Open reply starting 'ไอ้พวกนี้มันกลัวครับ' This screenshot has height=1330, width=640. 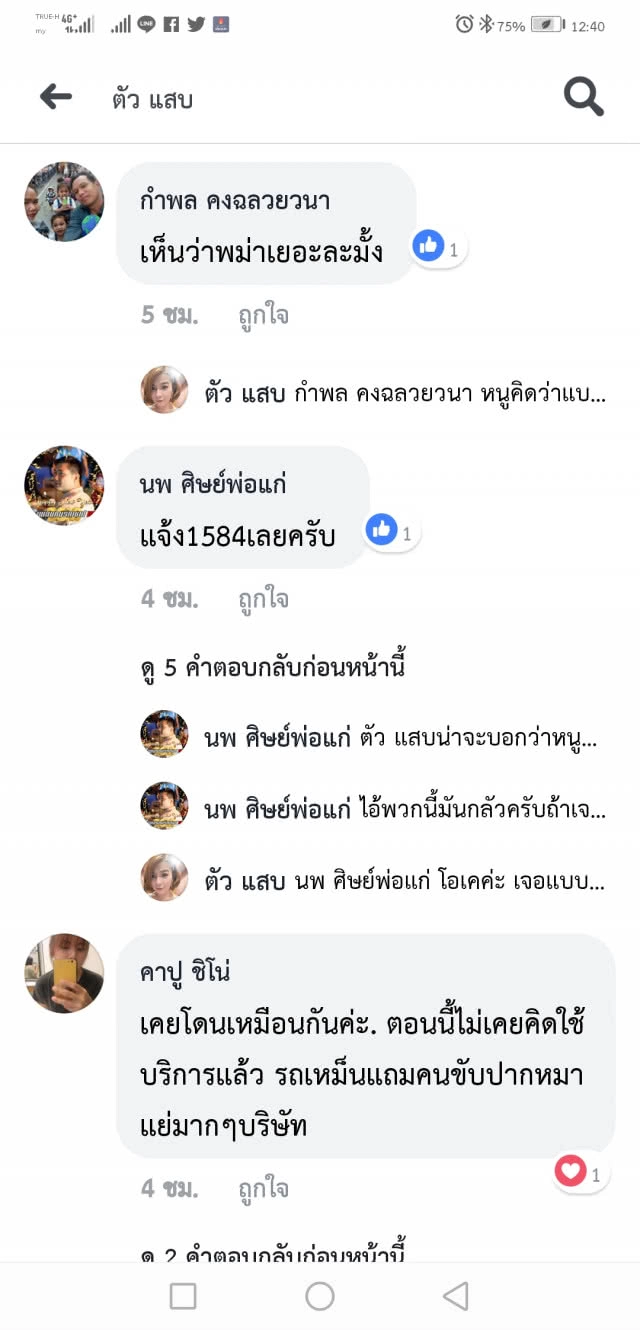[404, 808]
